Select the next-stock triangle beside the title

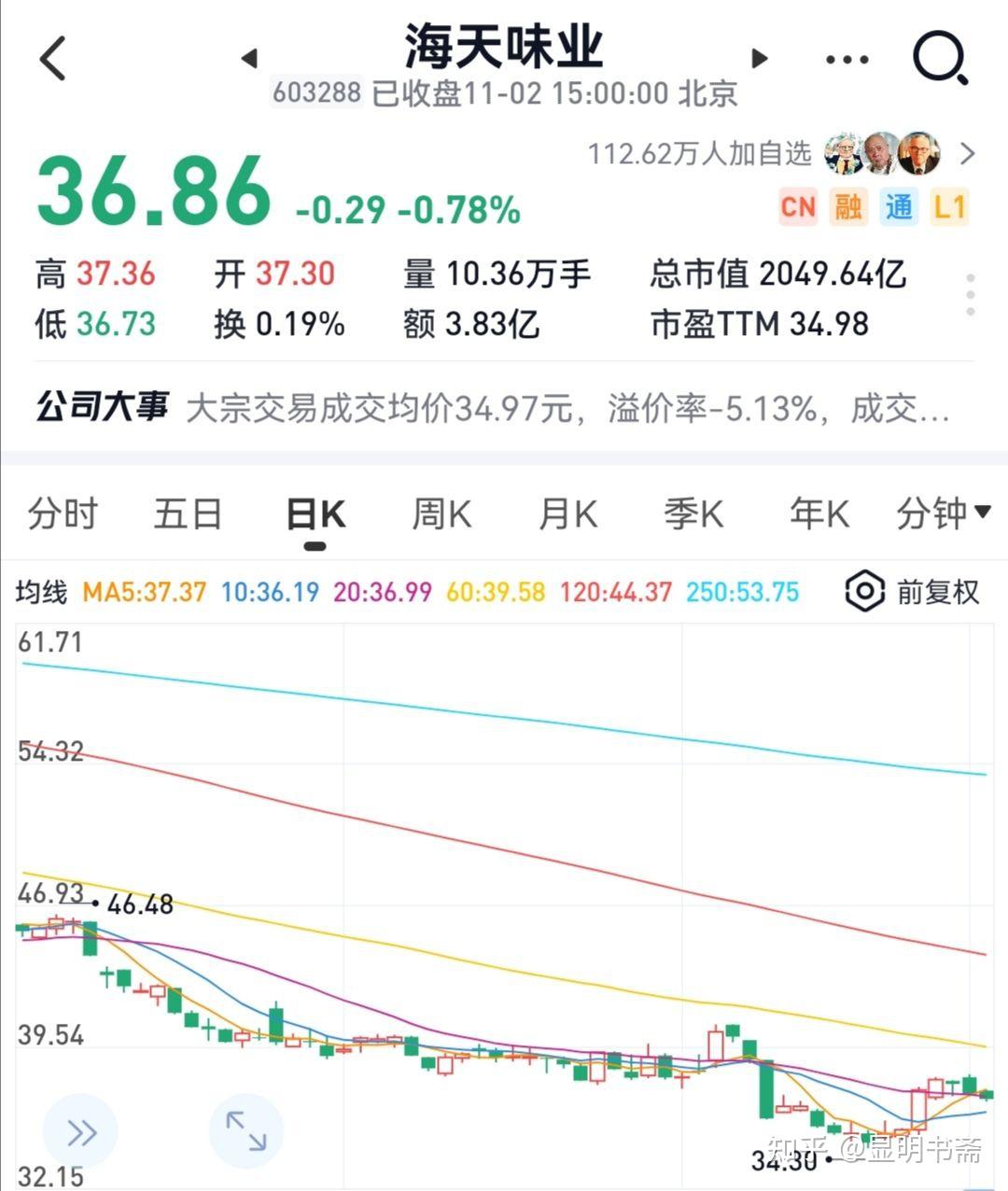(x=758, y=58)
